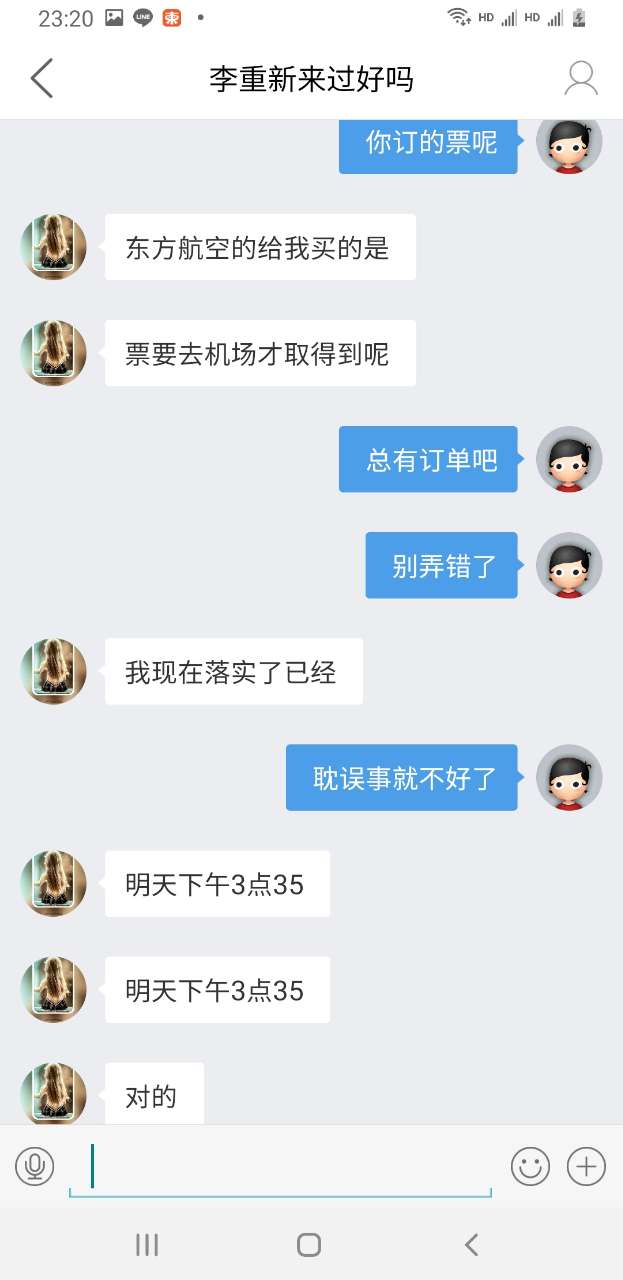Open the plus attachment menu
Viewport: 623px width, 1280px height.
tap(586, 1166)
